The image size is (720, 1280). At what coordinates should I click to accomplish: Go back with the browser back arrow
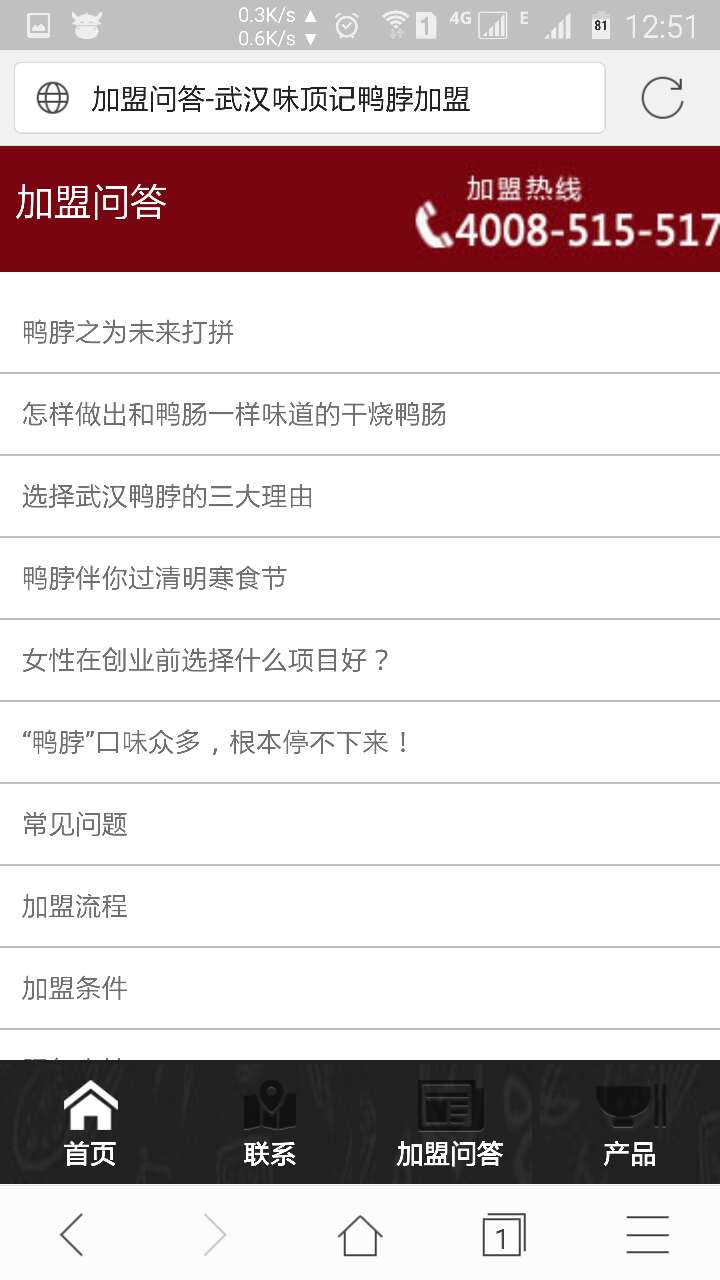72,1234
